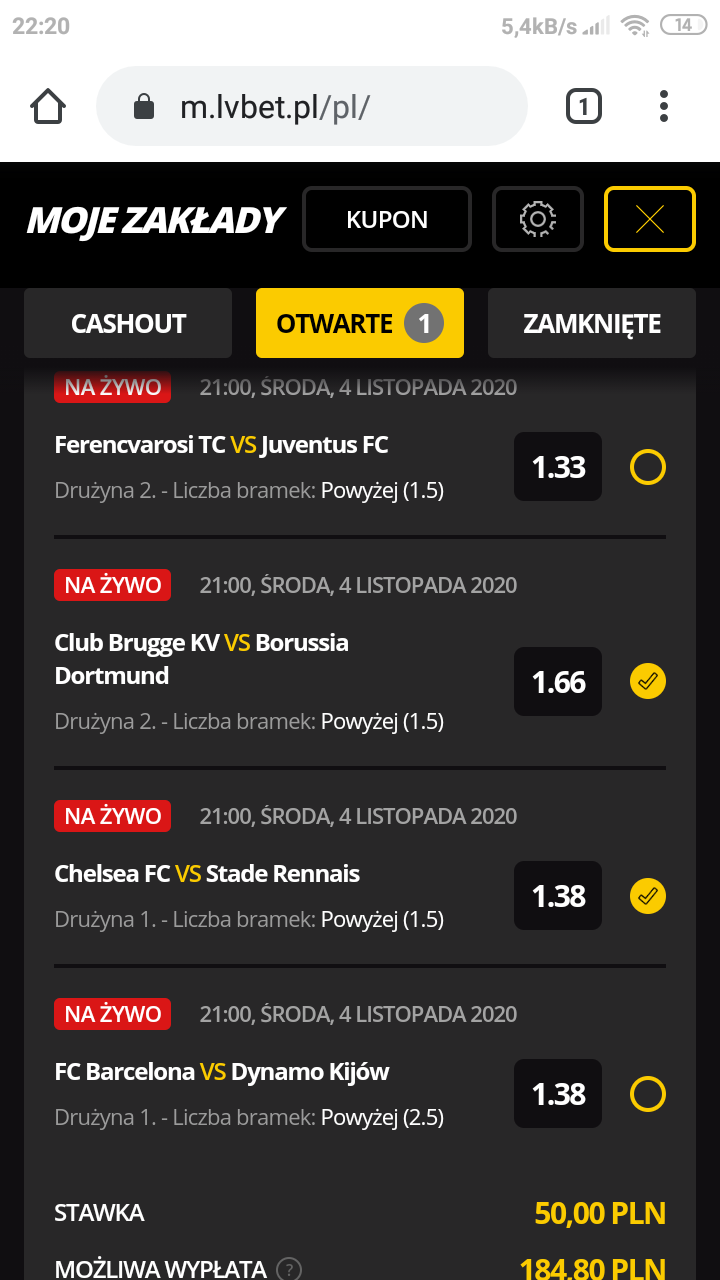The image size is (720, 1280).
Task: Close the Moje Zakłady panel
Action: tap(649, 219)
